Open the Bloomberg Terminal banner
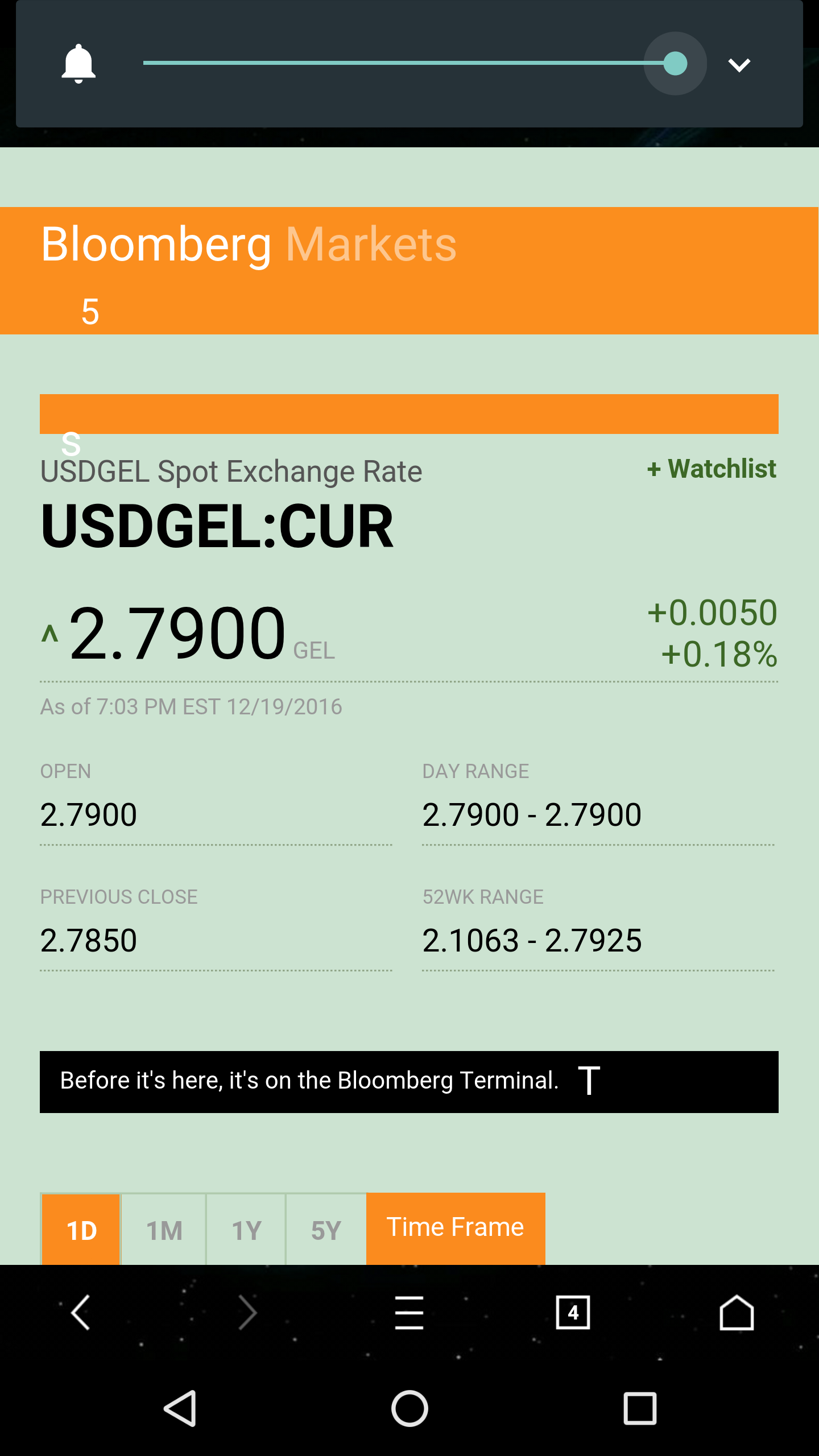Viewport: 819px width, 1456px height. 409,1081
